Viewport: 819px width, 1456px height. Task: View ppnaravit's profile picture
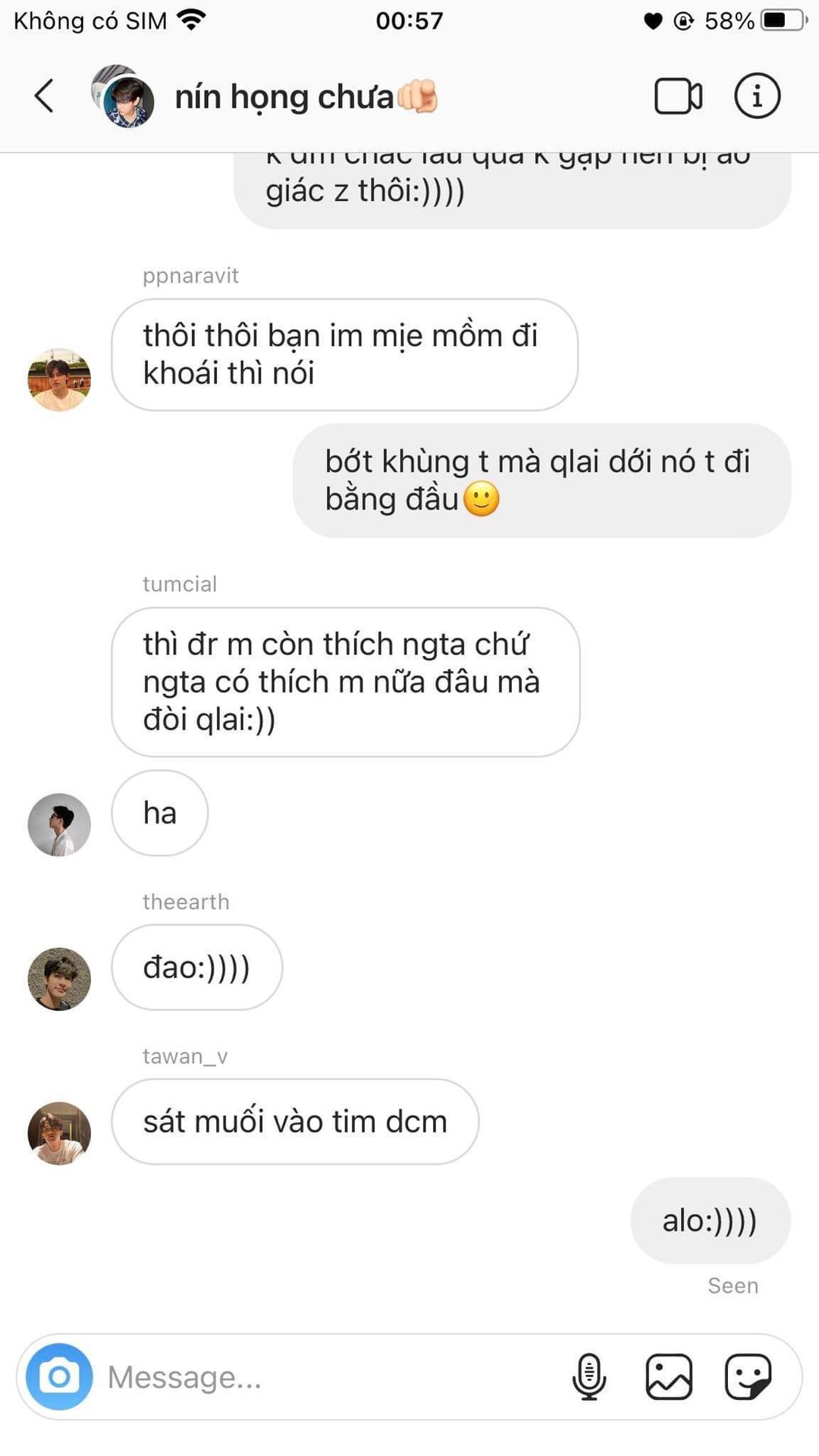[59, 380]
